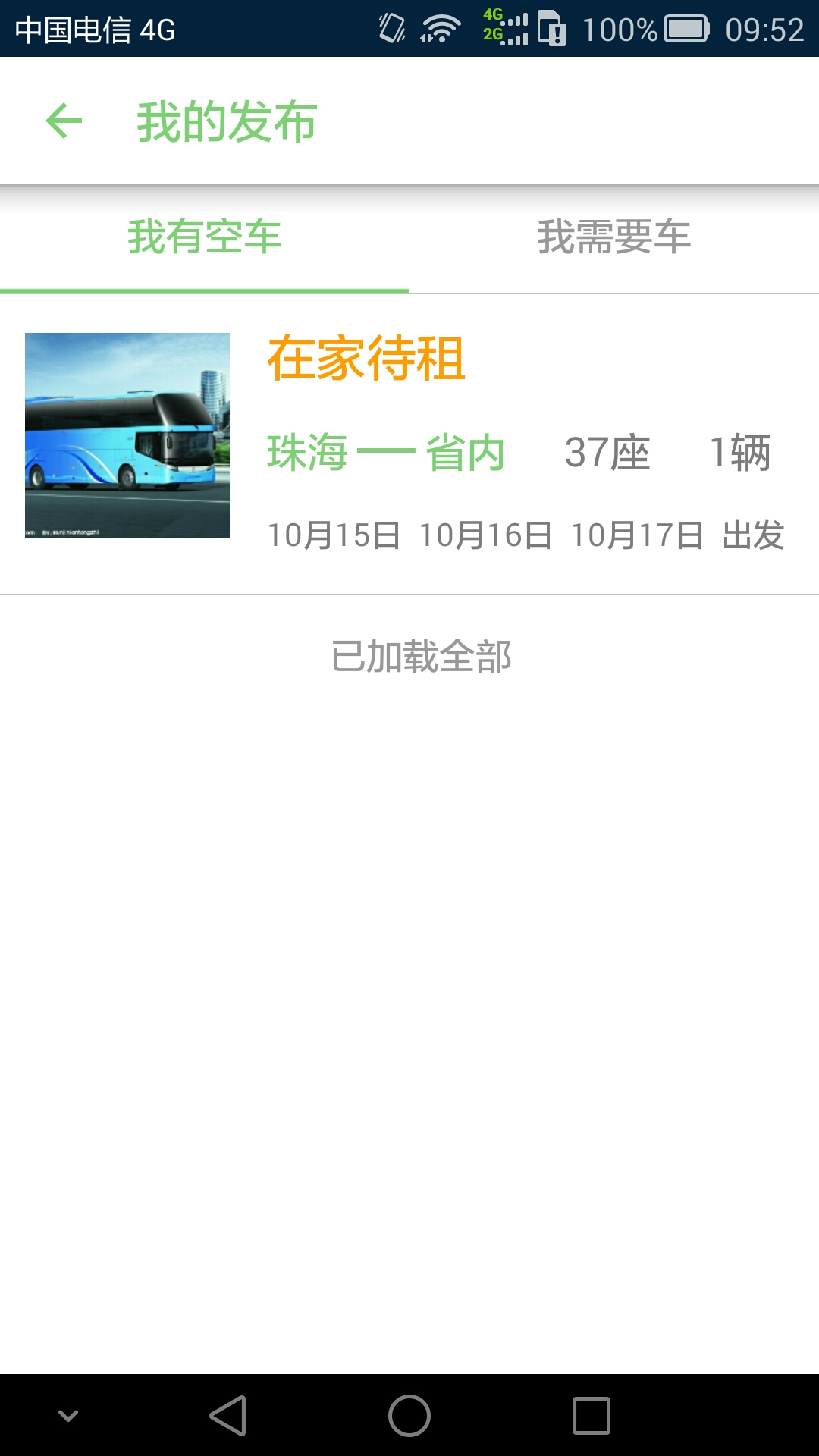Click the back arrow to leave 我的发布
The width and height of the screenshot is (819, 1456).
click(62, 120)
